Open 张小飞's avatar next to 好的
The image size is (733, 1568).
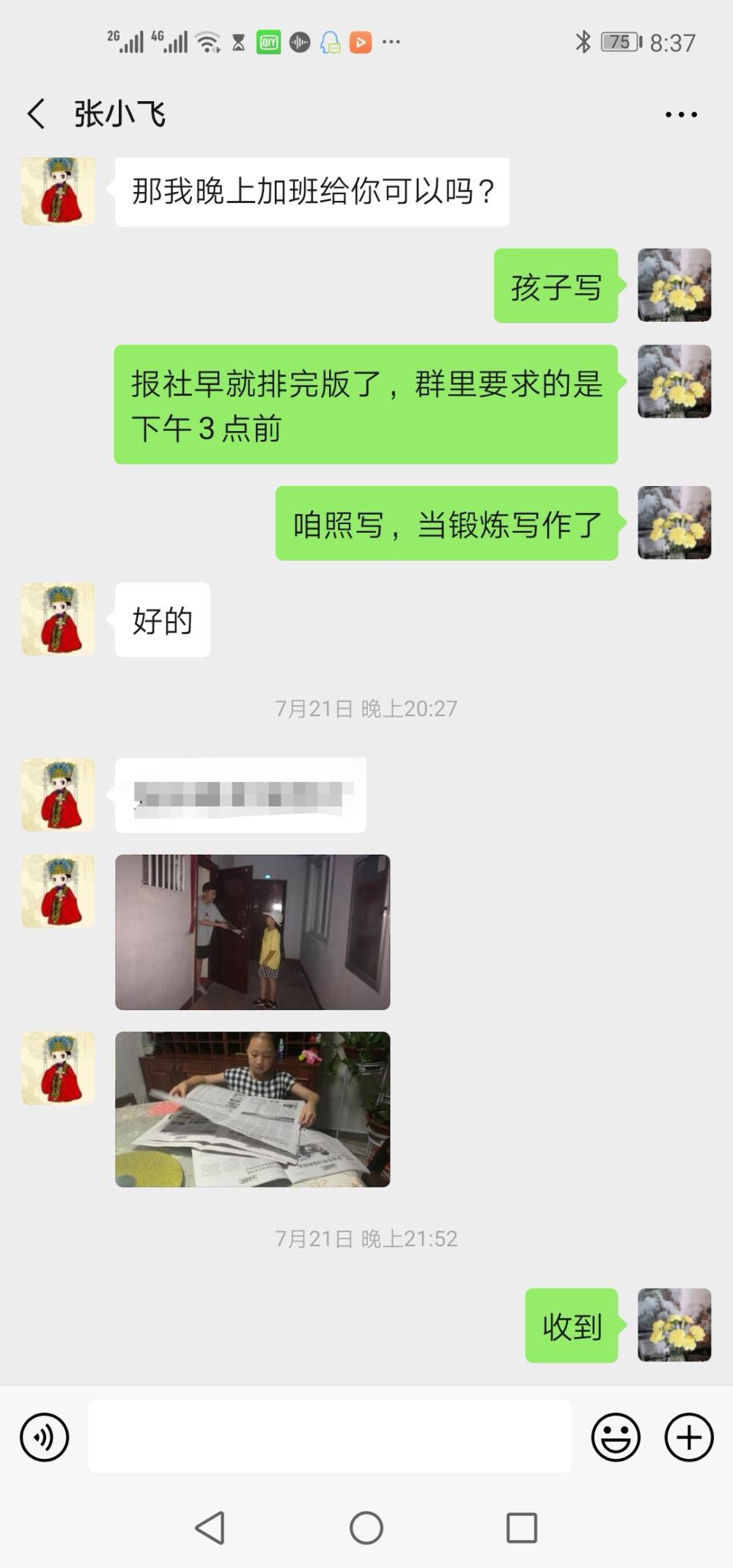click(x=58, y=619)
